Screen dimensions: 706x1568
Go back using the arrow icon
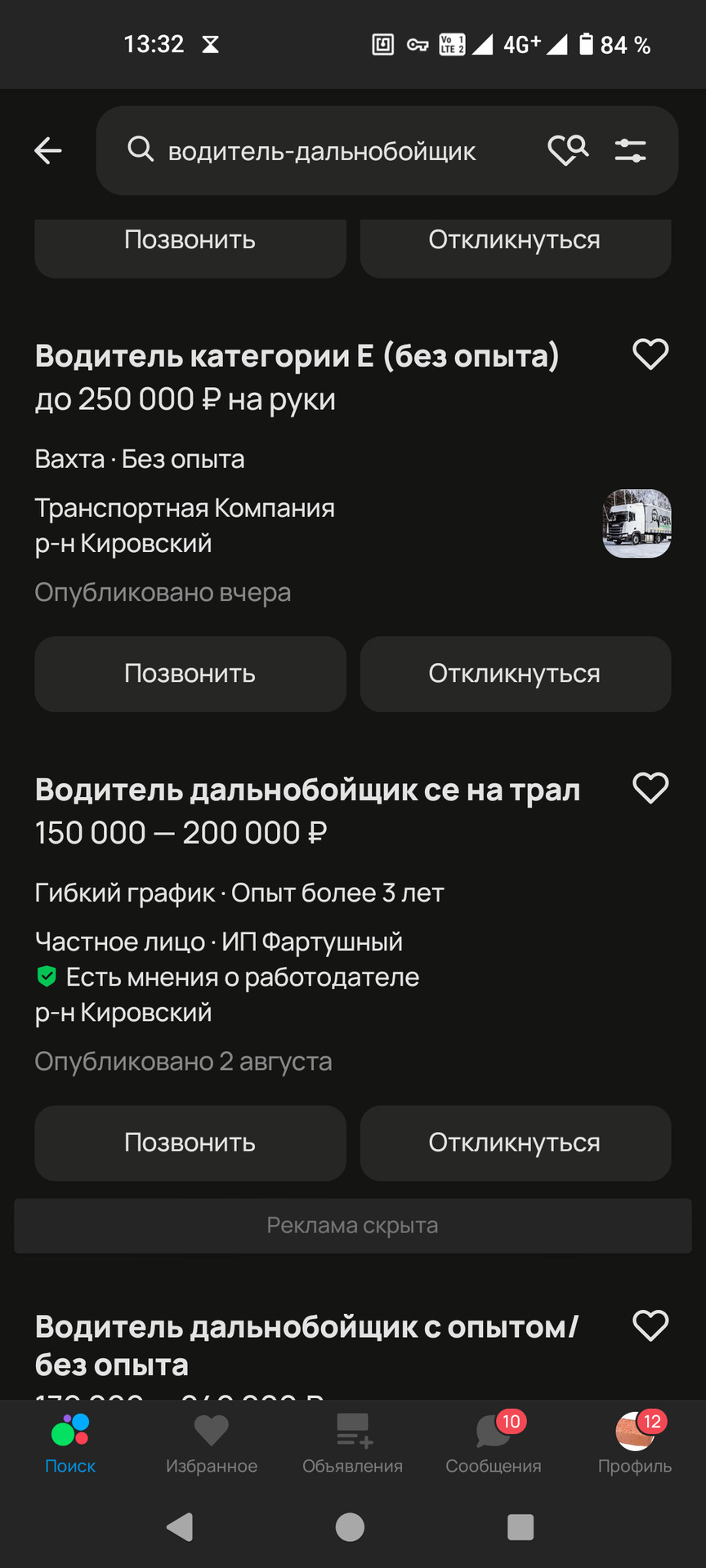click(48, 151)
